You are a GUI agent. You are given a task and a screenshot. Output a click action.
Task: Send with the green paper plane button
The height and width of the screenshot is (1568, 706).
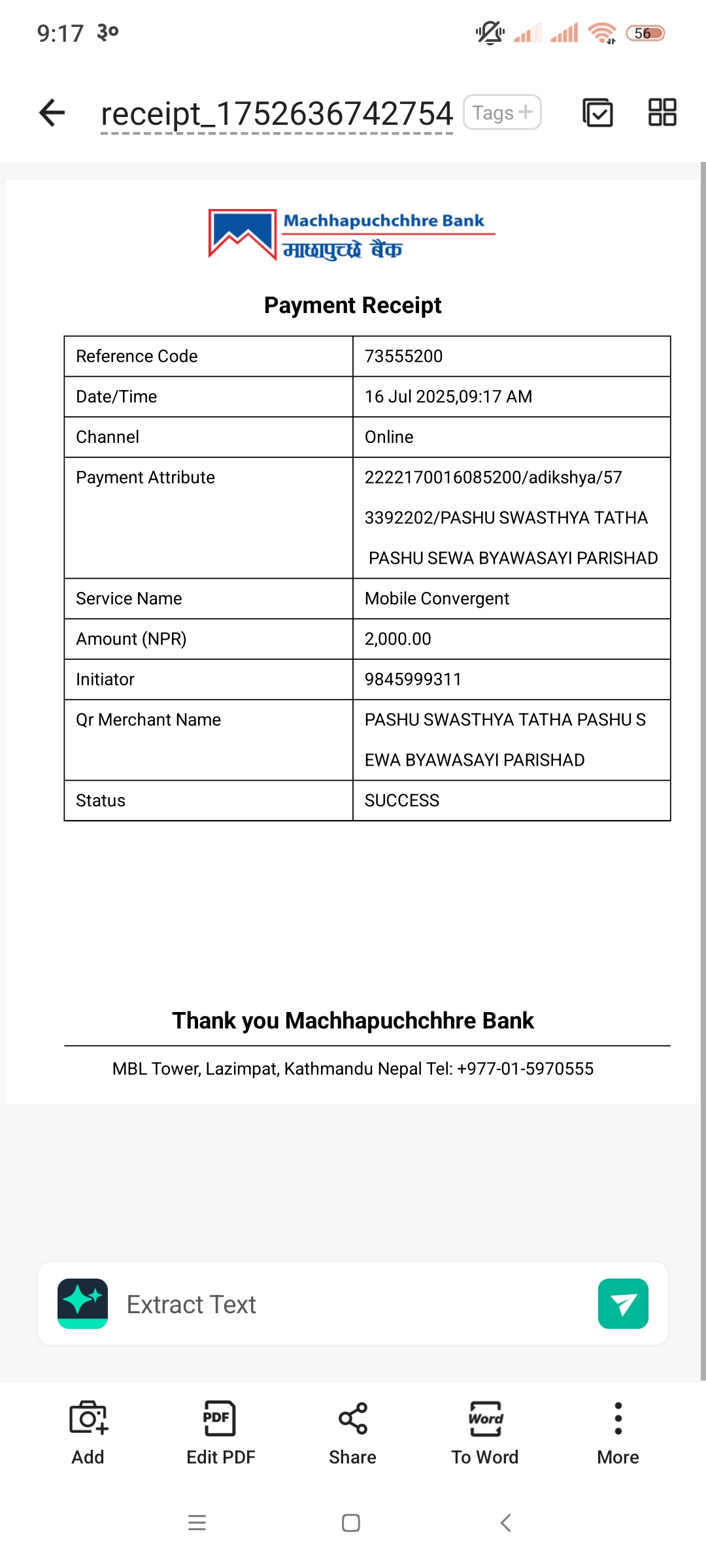(x=623, y=1304)
